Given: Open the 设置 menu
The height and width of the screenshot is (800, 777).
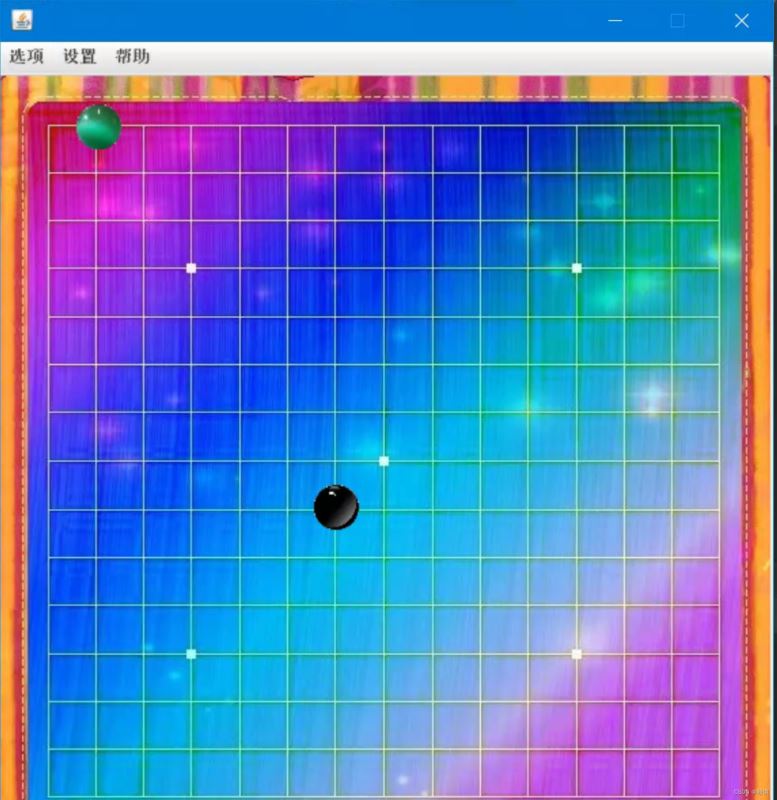Looking at the screenshot, I should tap(80, 57).
